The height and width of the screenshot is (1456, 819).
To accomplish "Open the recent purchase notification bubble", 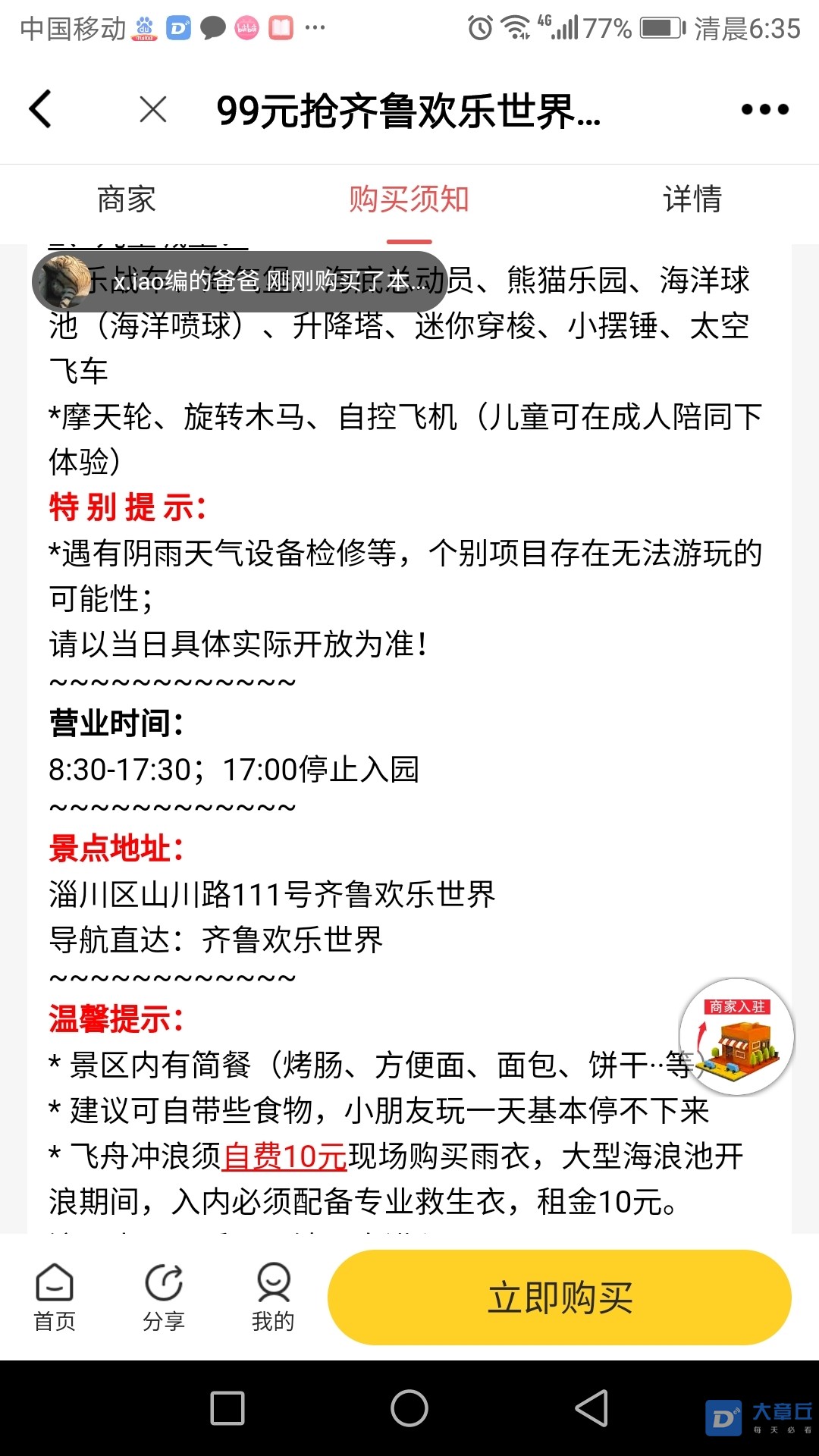I will [x=240, y=281].
